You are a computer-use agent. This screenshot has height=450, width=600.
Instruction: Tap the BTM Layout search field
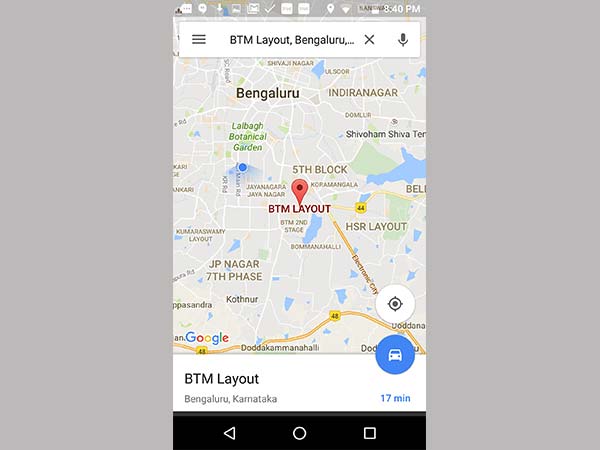[290, 40]
